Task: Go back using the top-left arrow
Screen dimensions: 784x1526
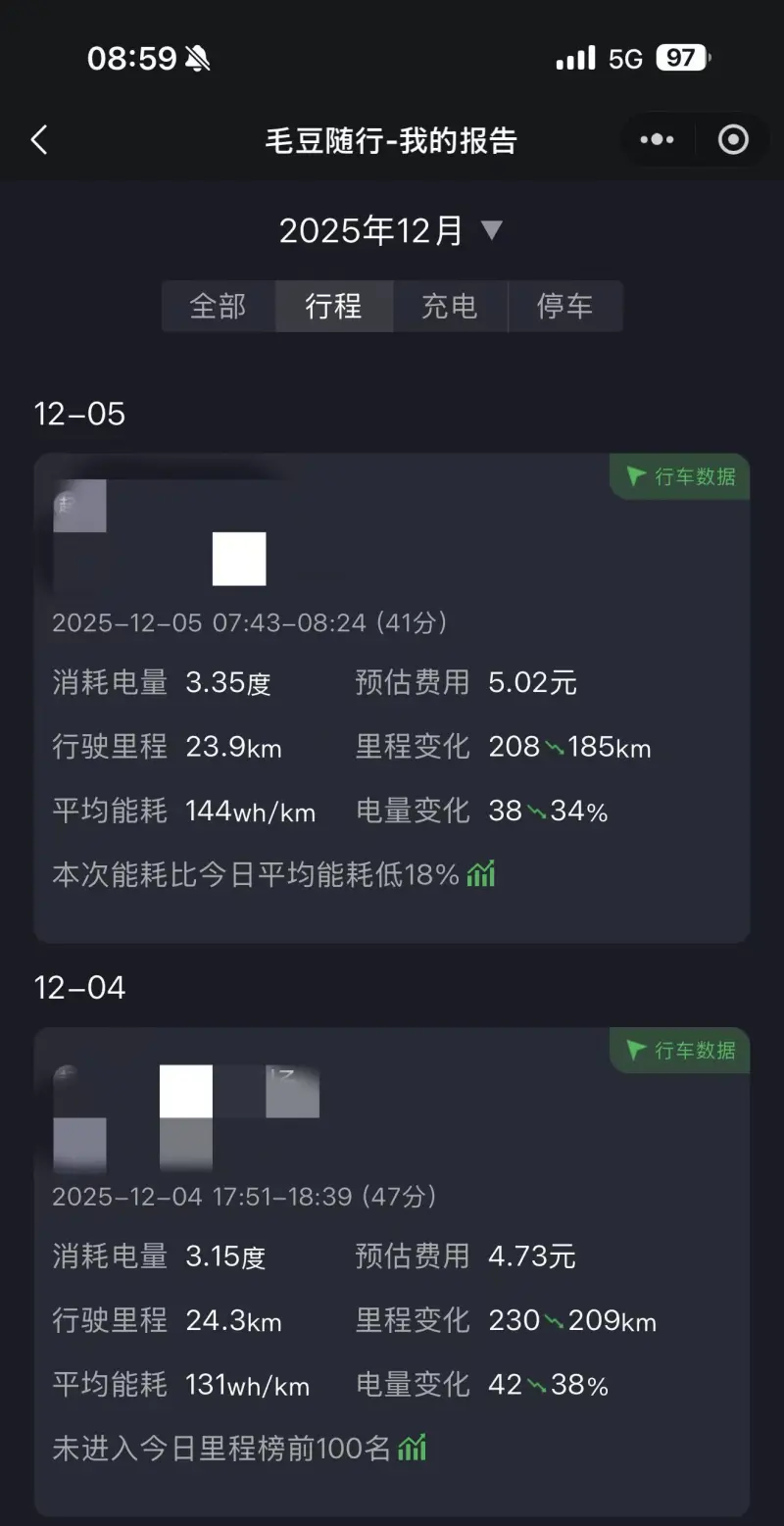Action: click(39, 140)
